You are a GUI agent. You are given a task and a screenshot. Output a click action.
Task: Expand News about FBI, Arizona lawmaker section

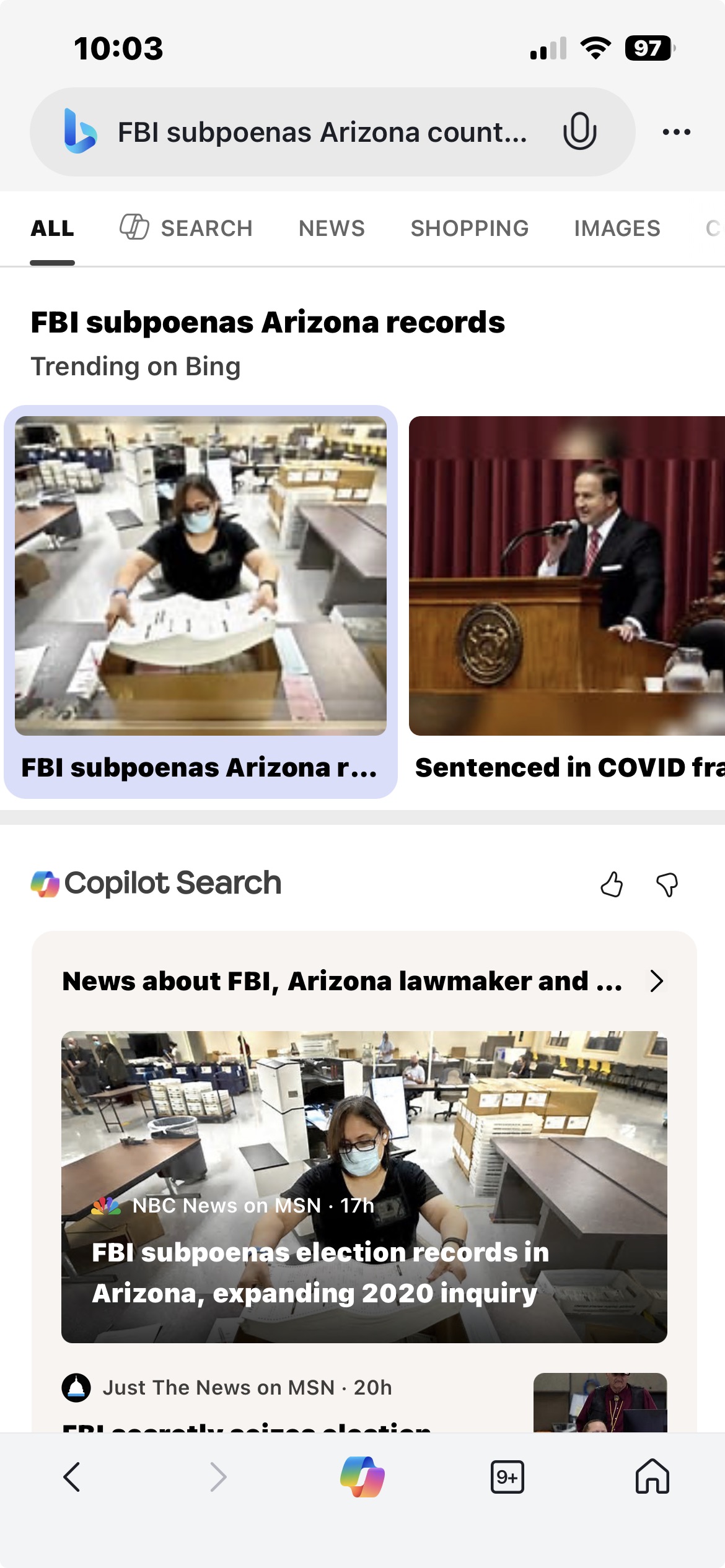(x=656, y=981)
